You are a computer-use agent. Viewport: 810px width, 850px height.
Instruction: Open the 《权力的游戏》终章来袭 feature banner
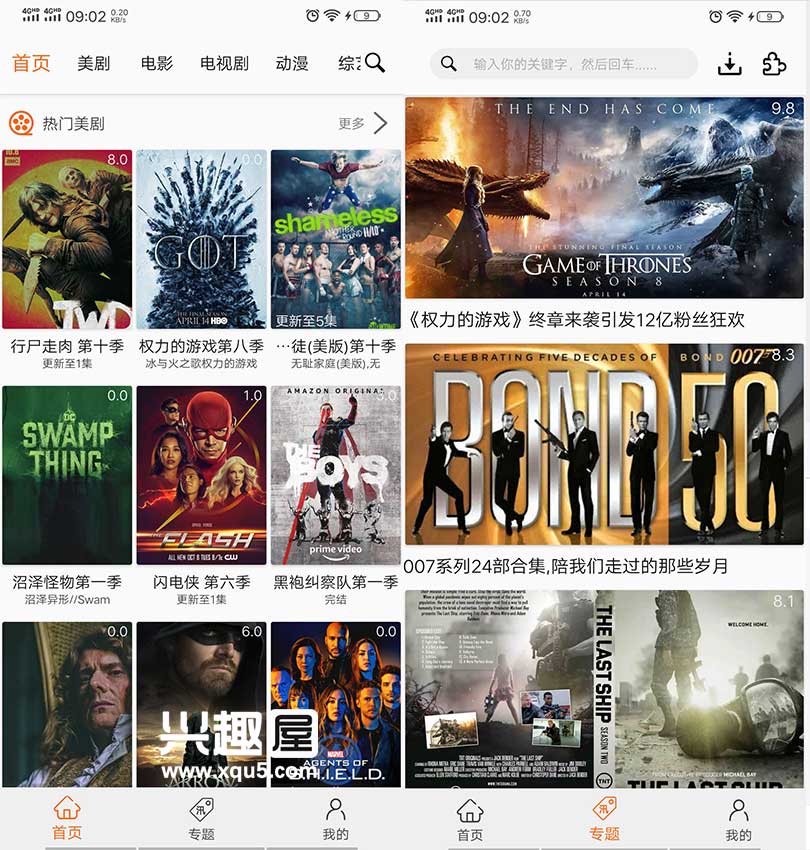[604, 198]
